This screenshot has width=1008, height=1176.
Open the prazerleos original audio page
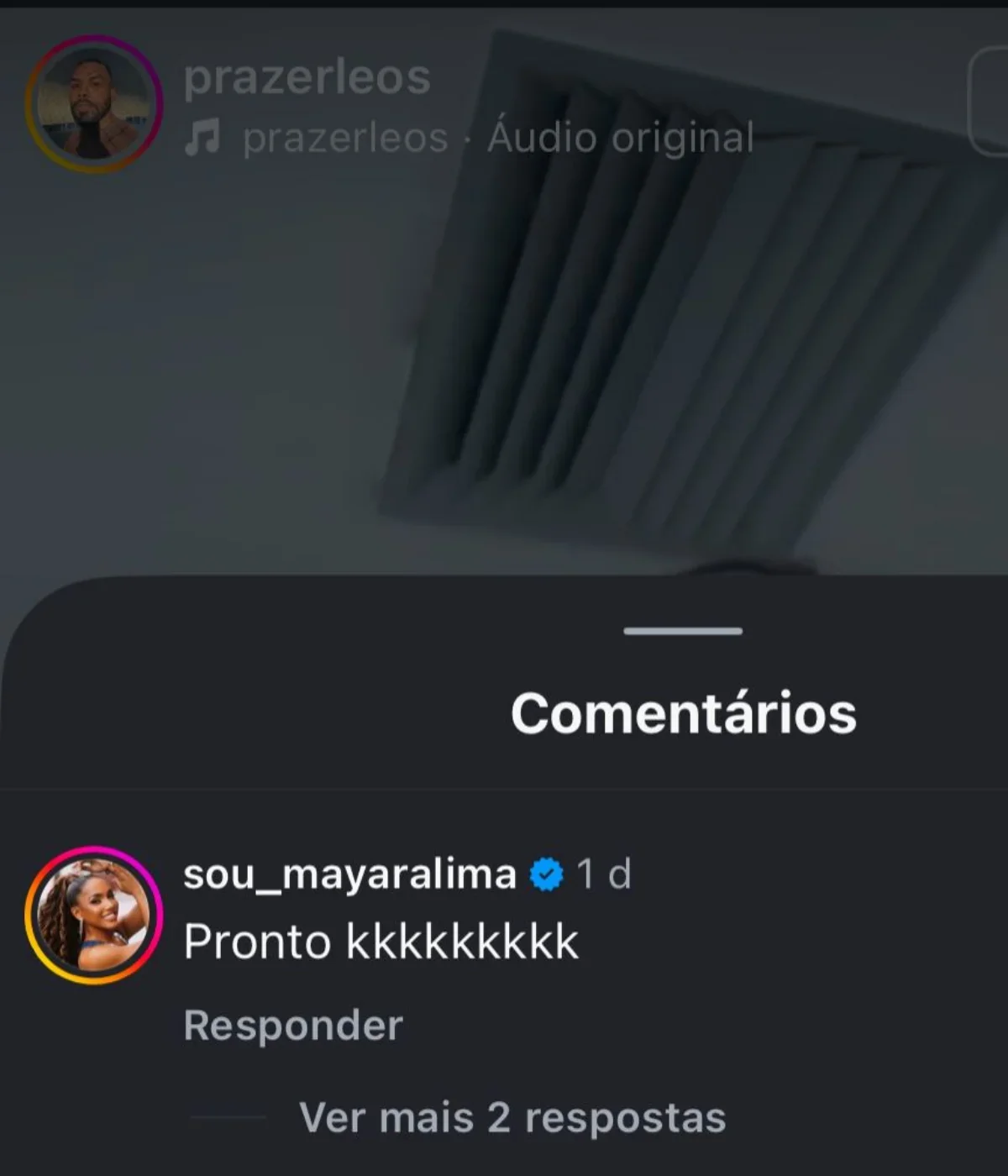pos(497,138)
